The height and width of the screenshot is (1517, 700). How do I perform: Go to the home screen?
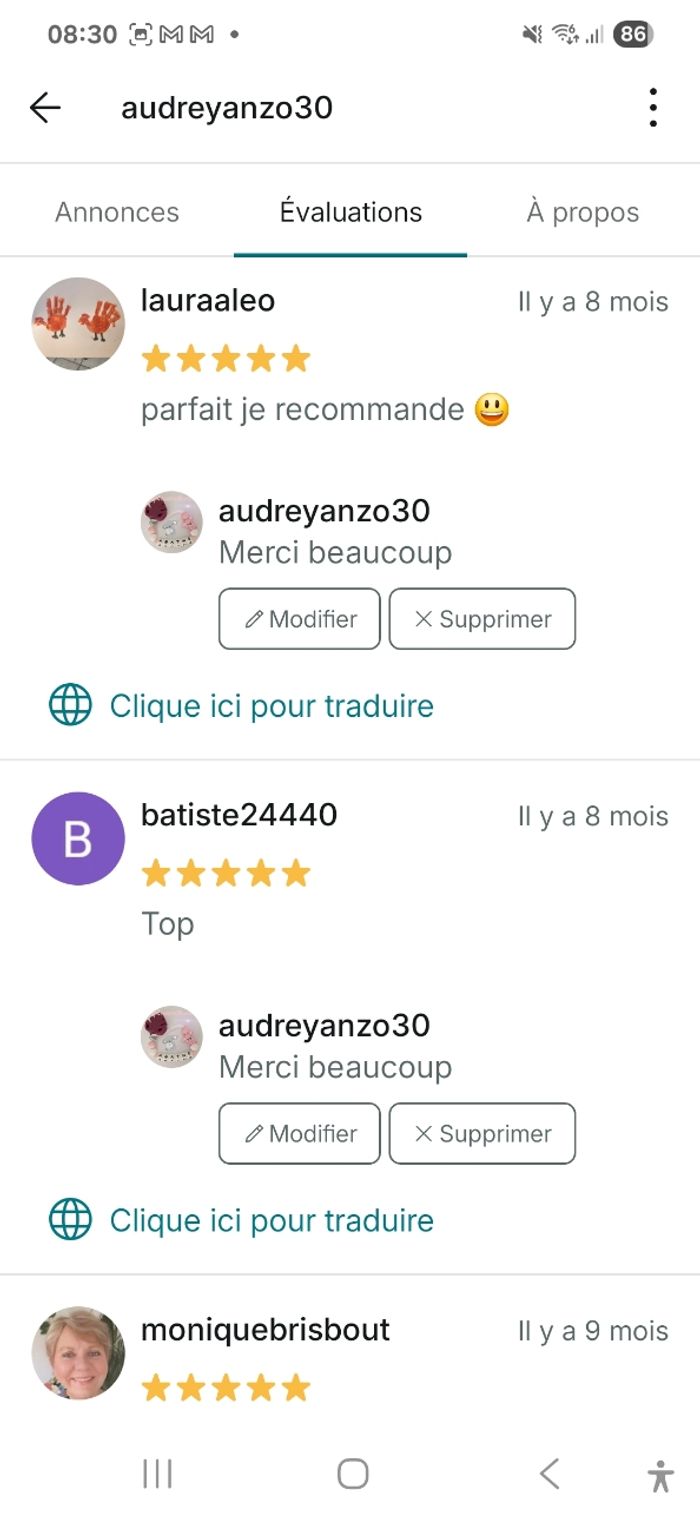click(x=352, y=1473)
